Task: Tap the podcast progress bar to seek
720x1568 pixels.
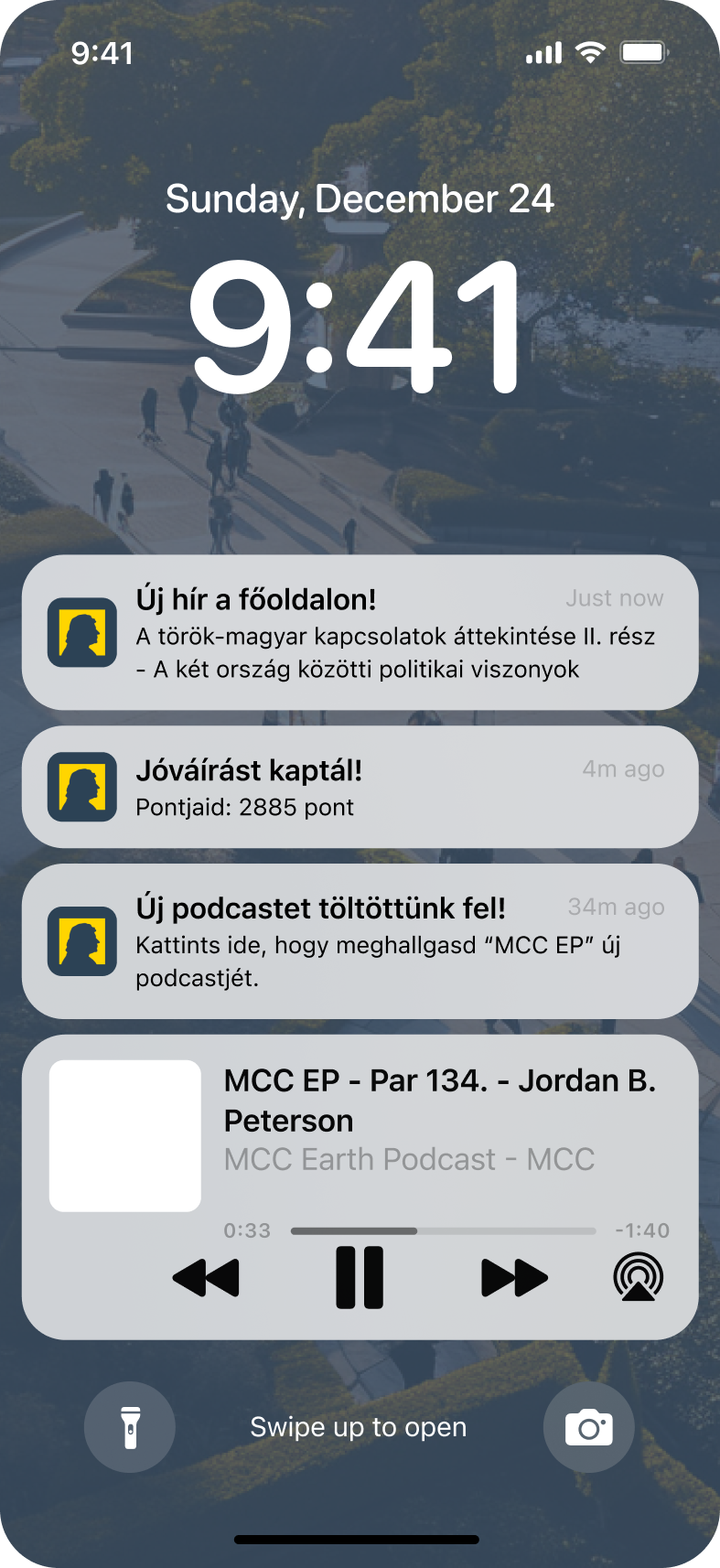Action: point(443,1231)
